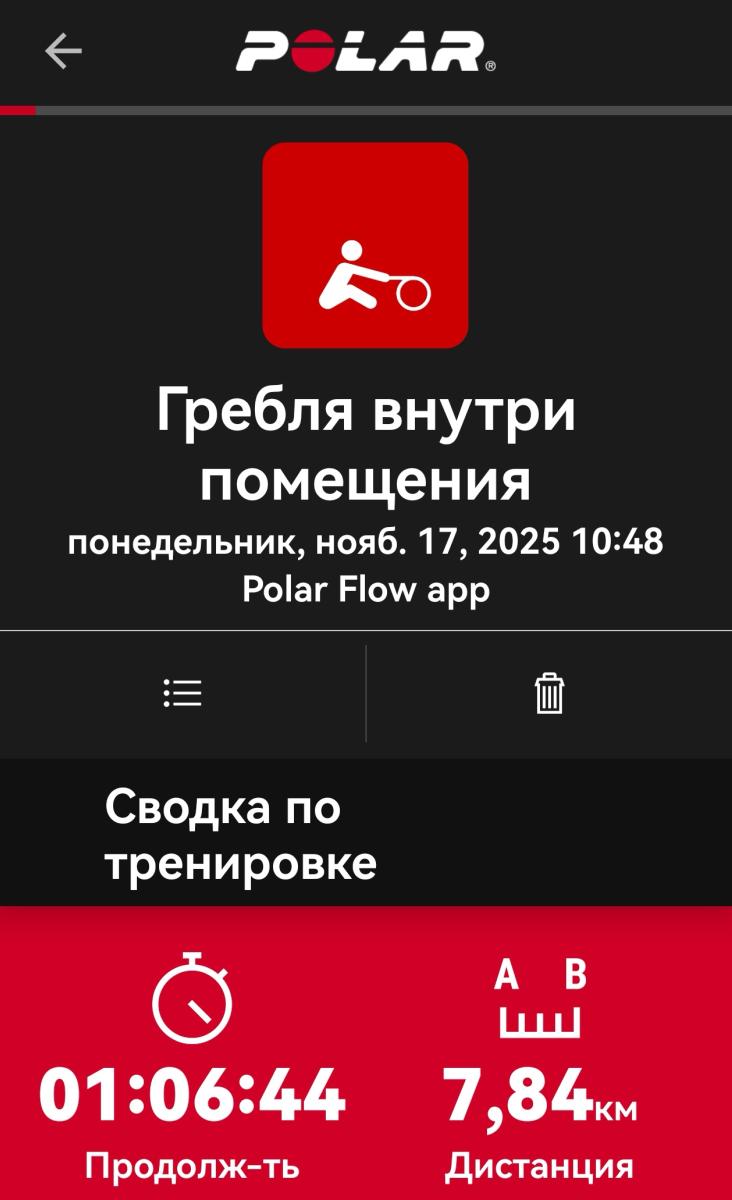This screenshot has width=732, height=1200.
Task: Open the list icon below the workout title
Action: coord(183,693)
